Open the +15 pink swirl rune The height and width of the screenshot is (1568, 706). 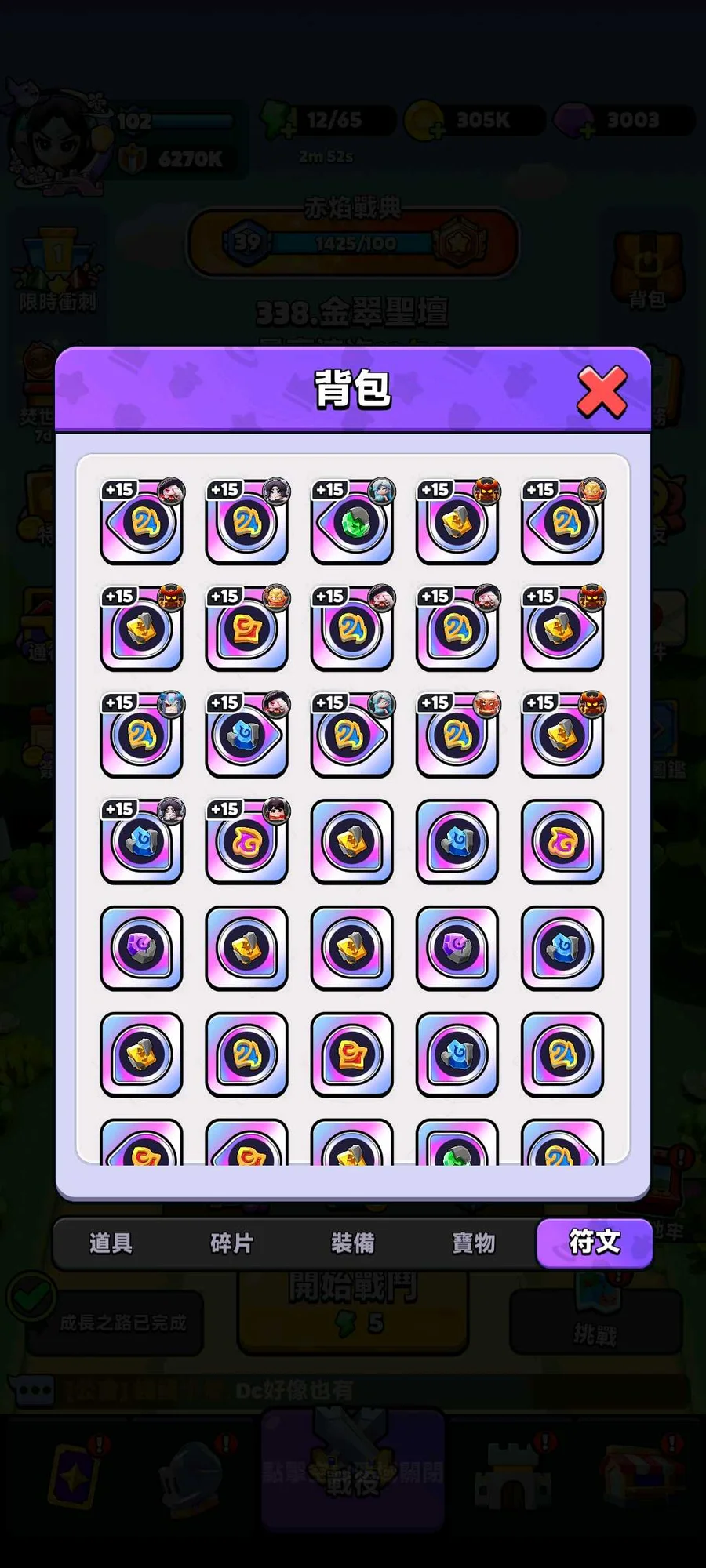tap(247, 842)
